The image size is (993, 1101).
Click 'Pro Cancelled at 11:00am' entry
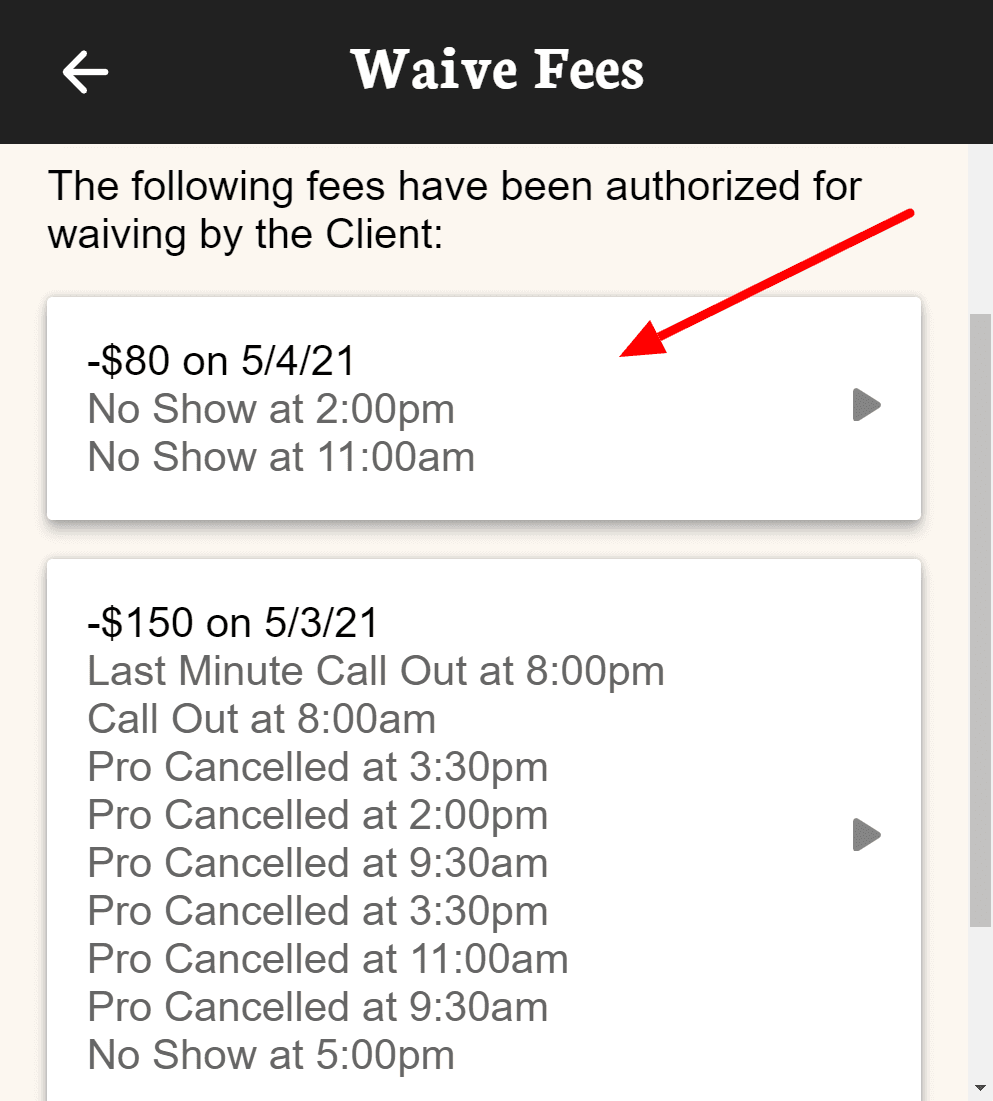328,959
